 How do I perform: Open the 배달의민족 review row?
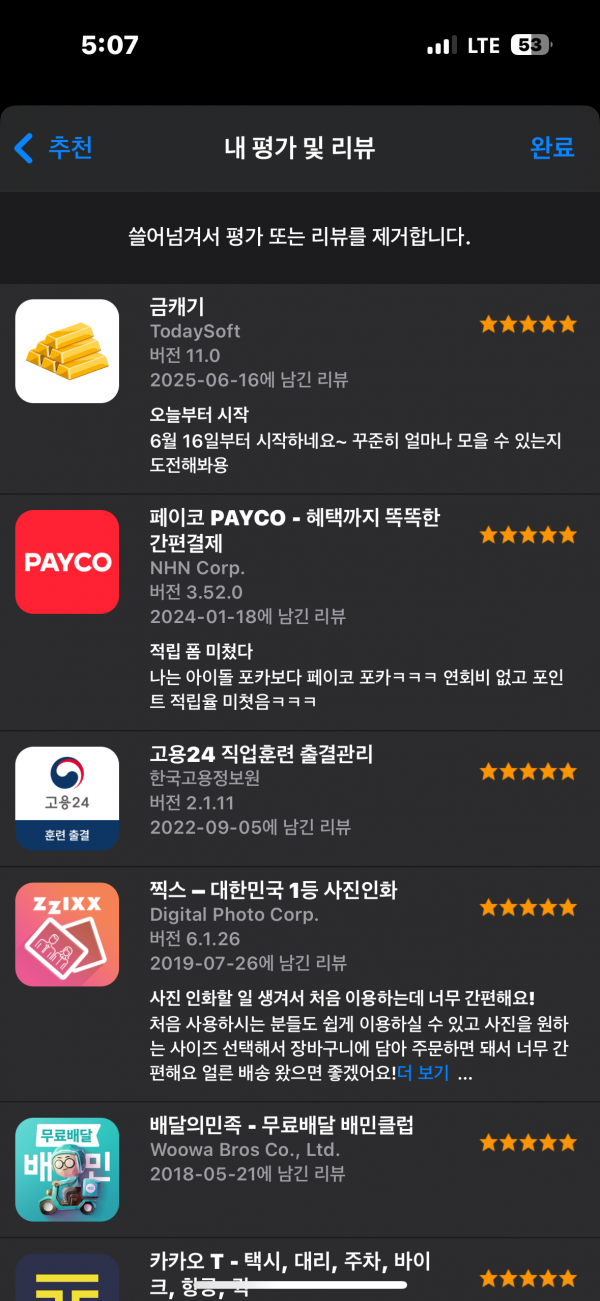point(300,1170)
